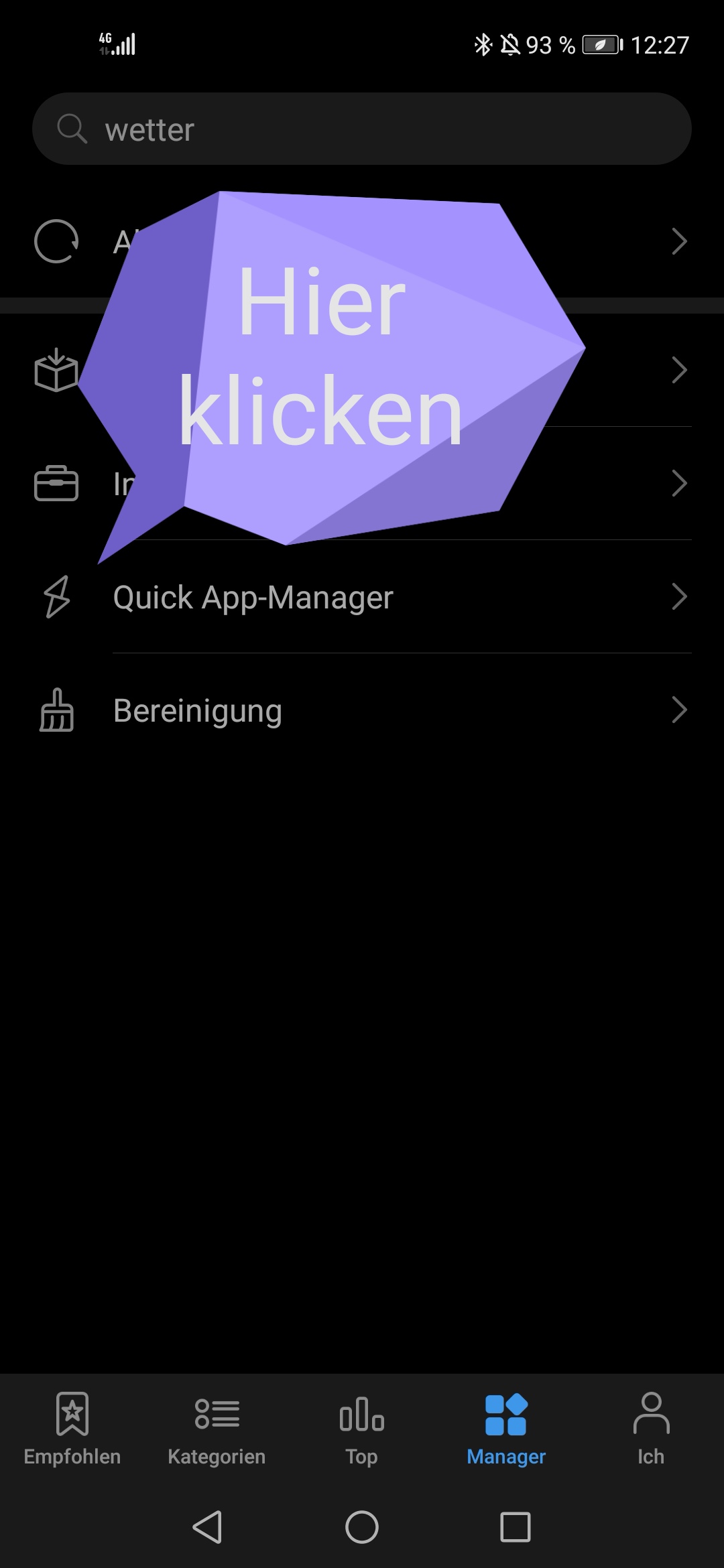Tap the briefcase icon on the left
Viewport: 724px width, 1568px height.
(x=56, y=483)
